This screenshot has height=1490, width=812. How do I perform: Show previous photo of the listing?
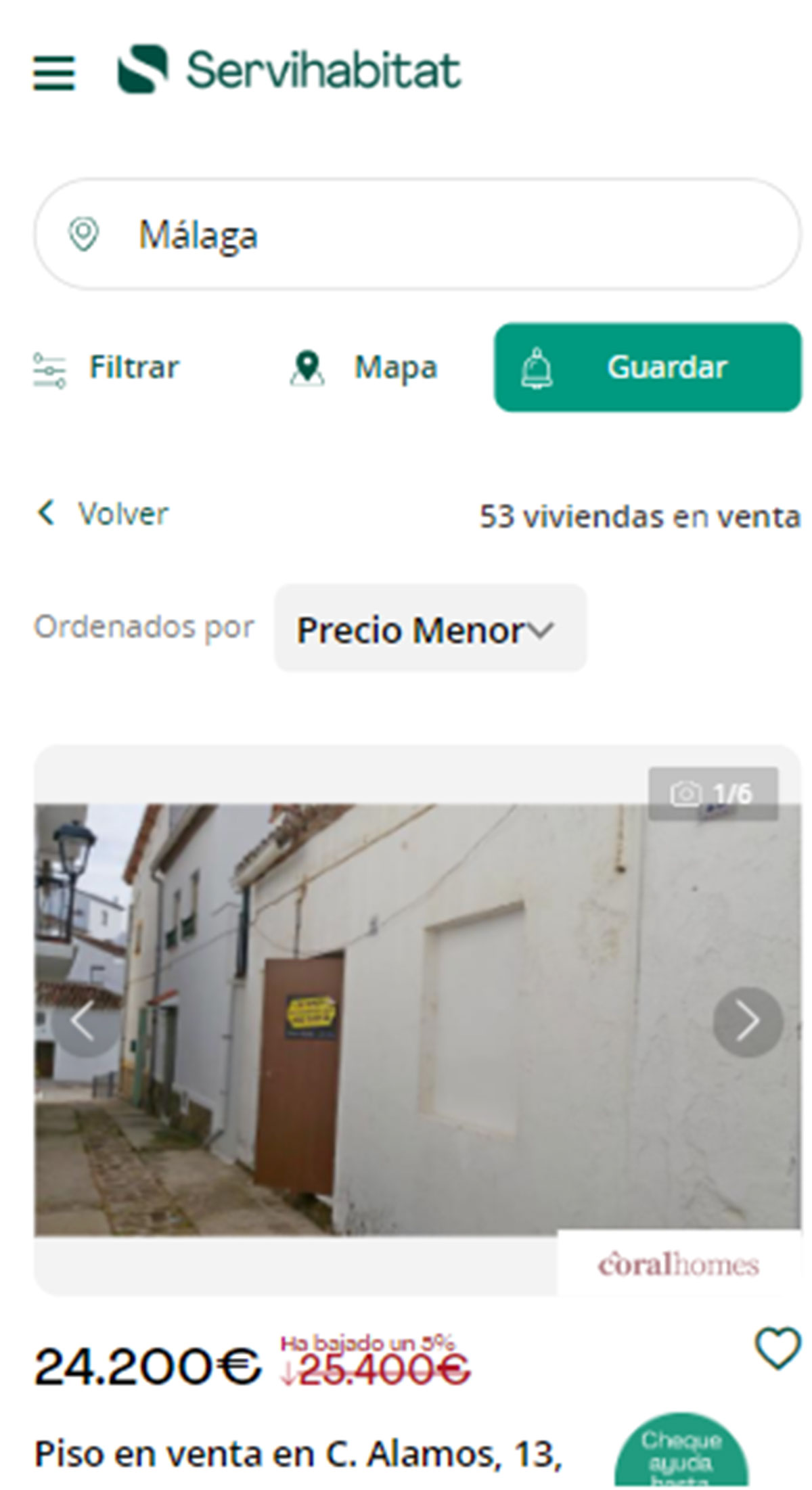(x=83, y=1021)
